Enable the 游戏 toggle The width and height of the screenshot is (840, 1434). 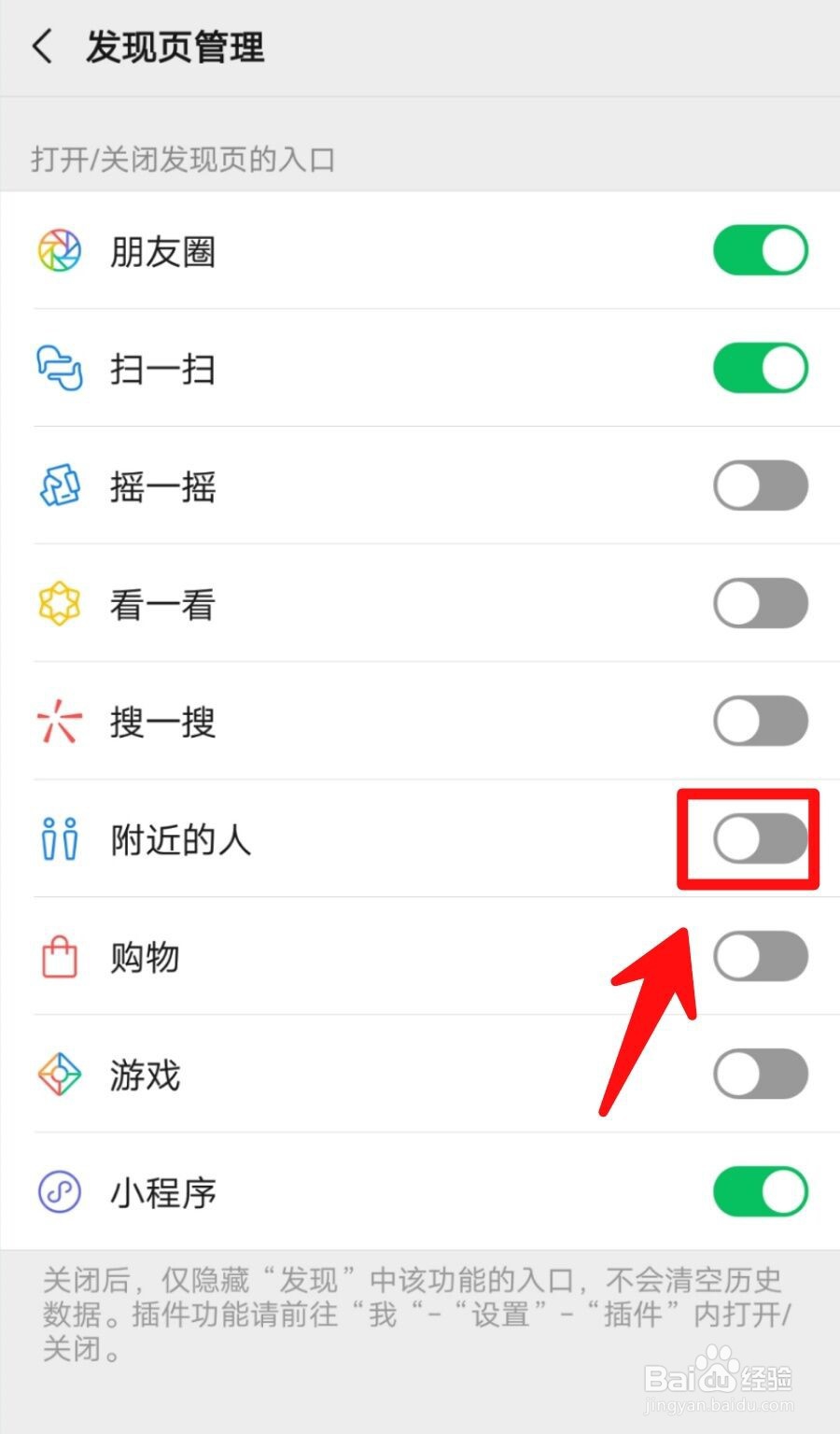click(x=760, y=1074)
